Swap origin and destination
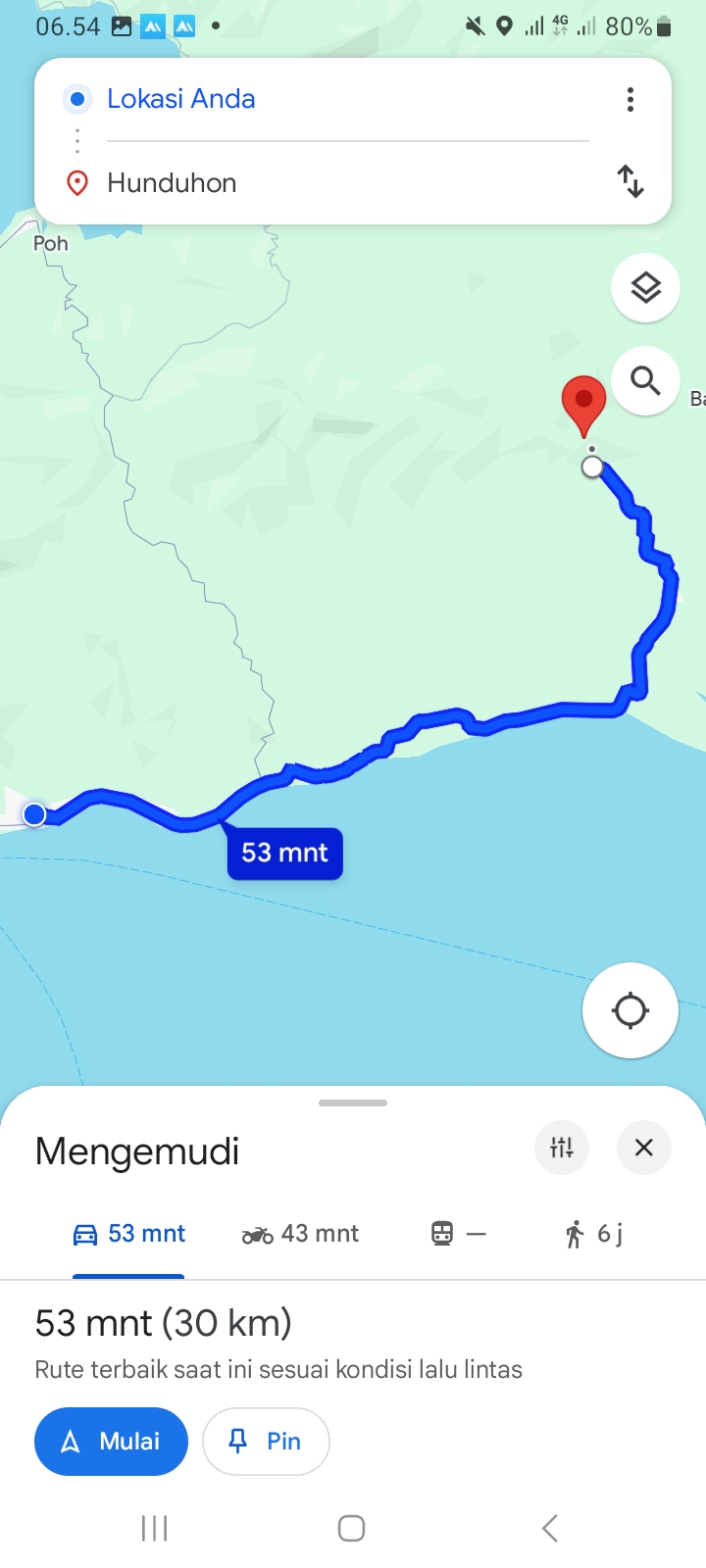The height and width of the screenshot is (1568, 706). click(630, 182)
